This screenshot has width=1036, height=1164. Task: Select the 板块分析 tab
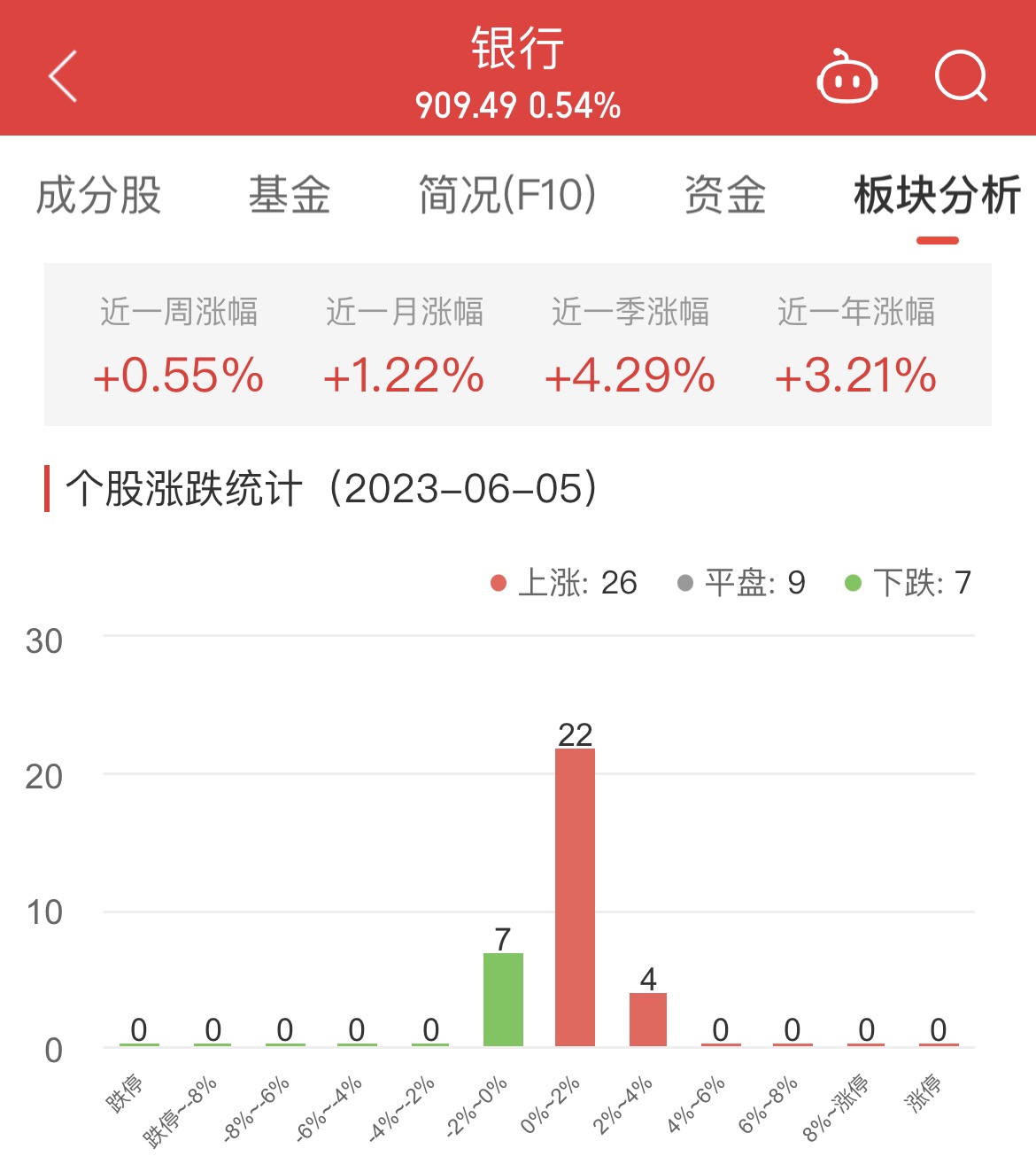(937, 195)
